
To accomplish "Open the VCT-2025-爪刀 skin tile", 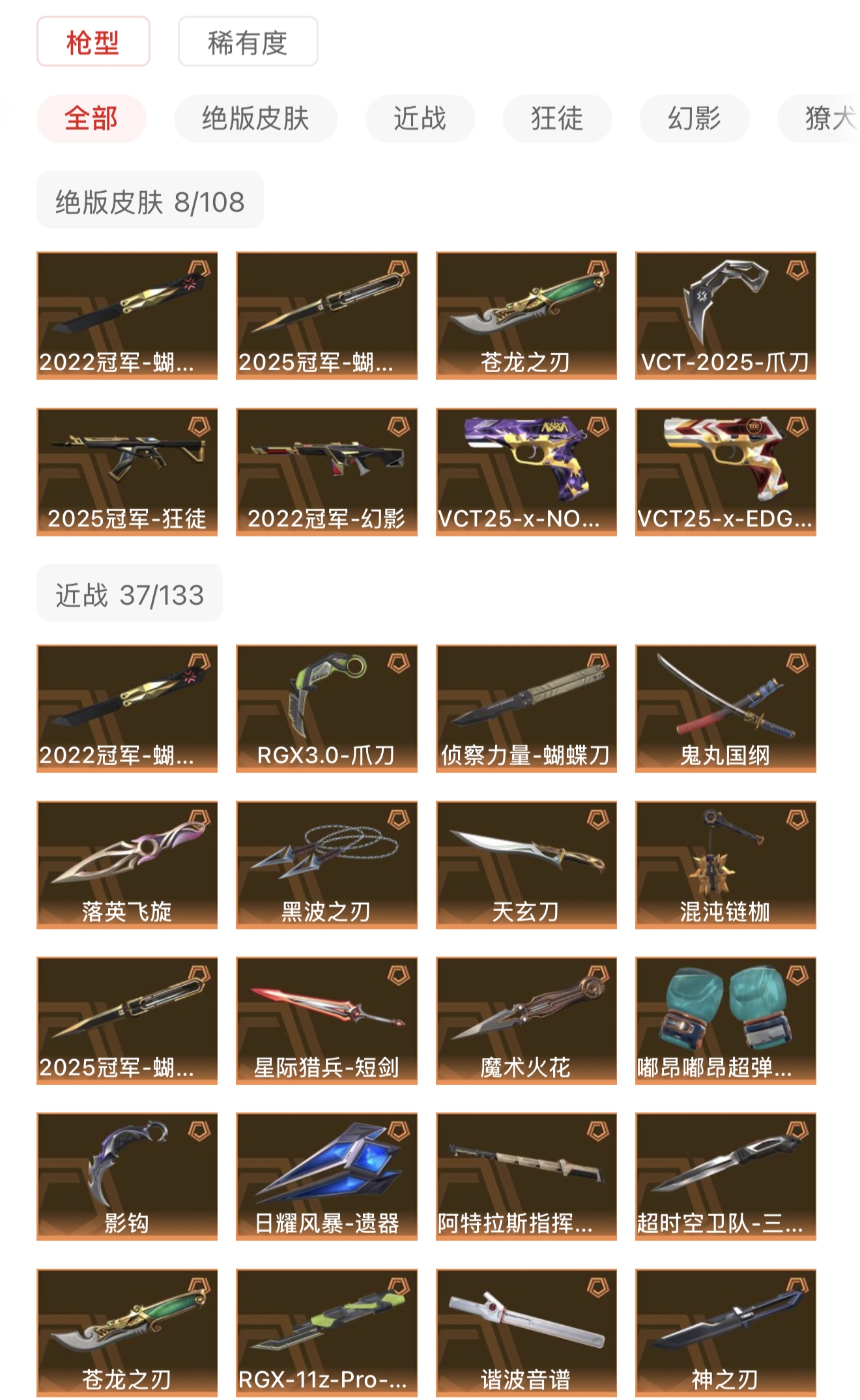I will (725, 315).
